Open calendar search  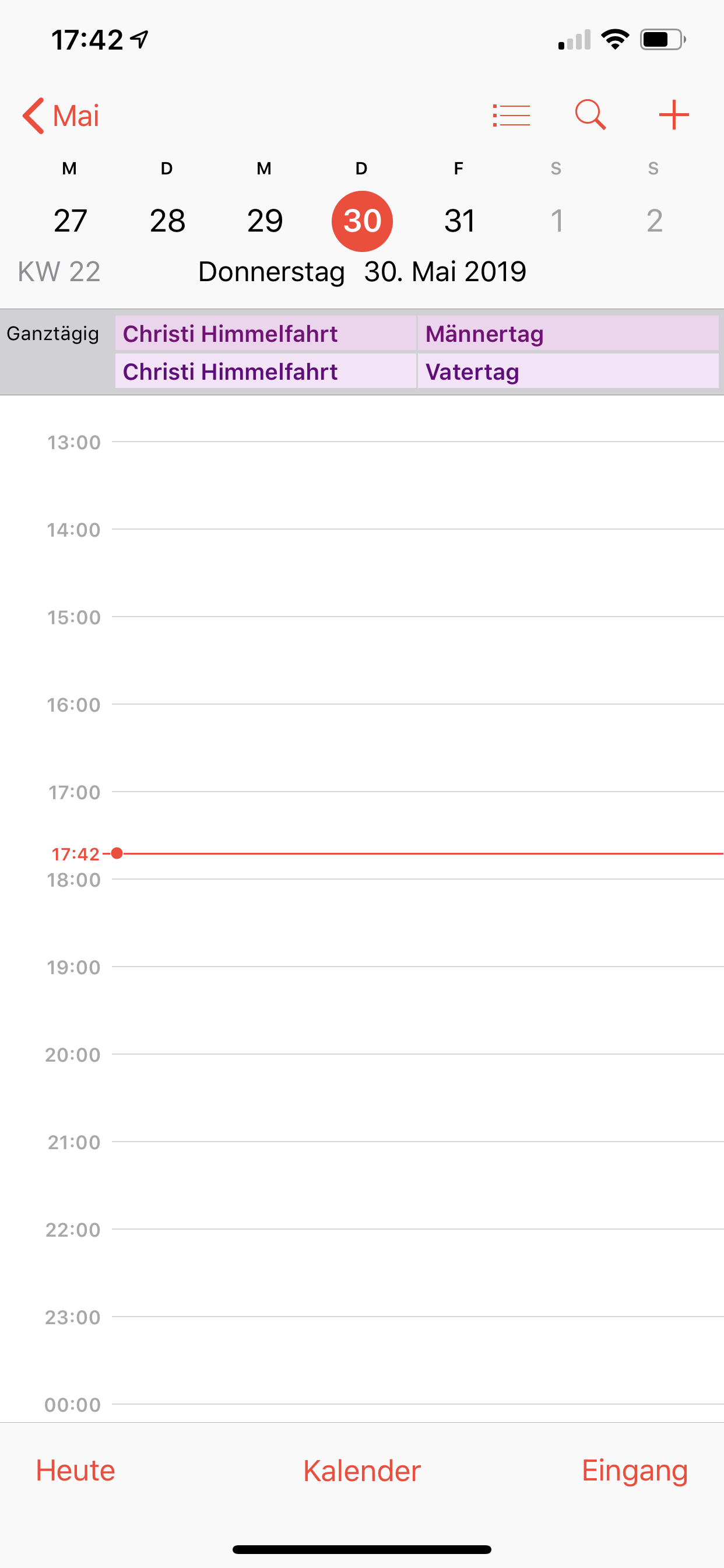click(x=590, y=115)
